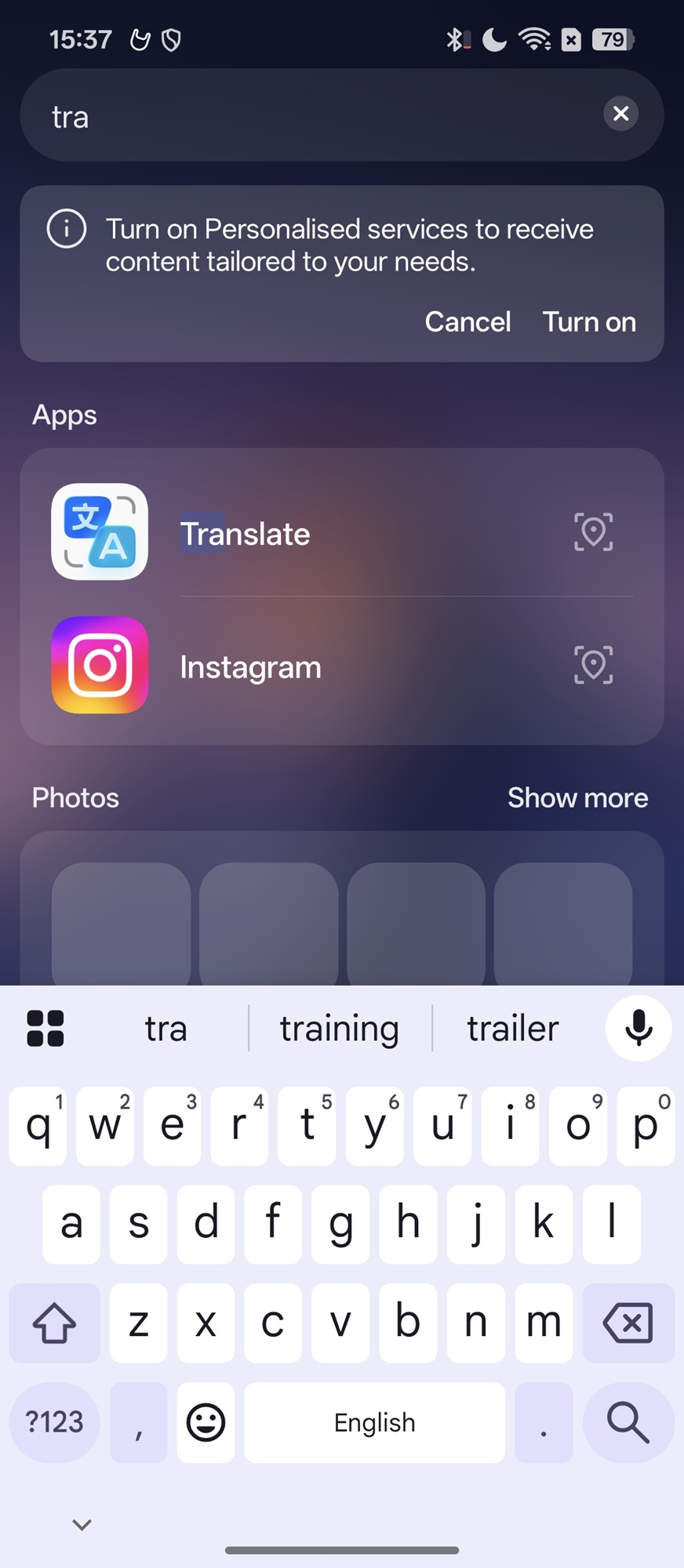The image size is (684, 1568).
Task: Start voice input with the microphone
Action: point(639,1029)
